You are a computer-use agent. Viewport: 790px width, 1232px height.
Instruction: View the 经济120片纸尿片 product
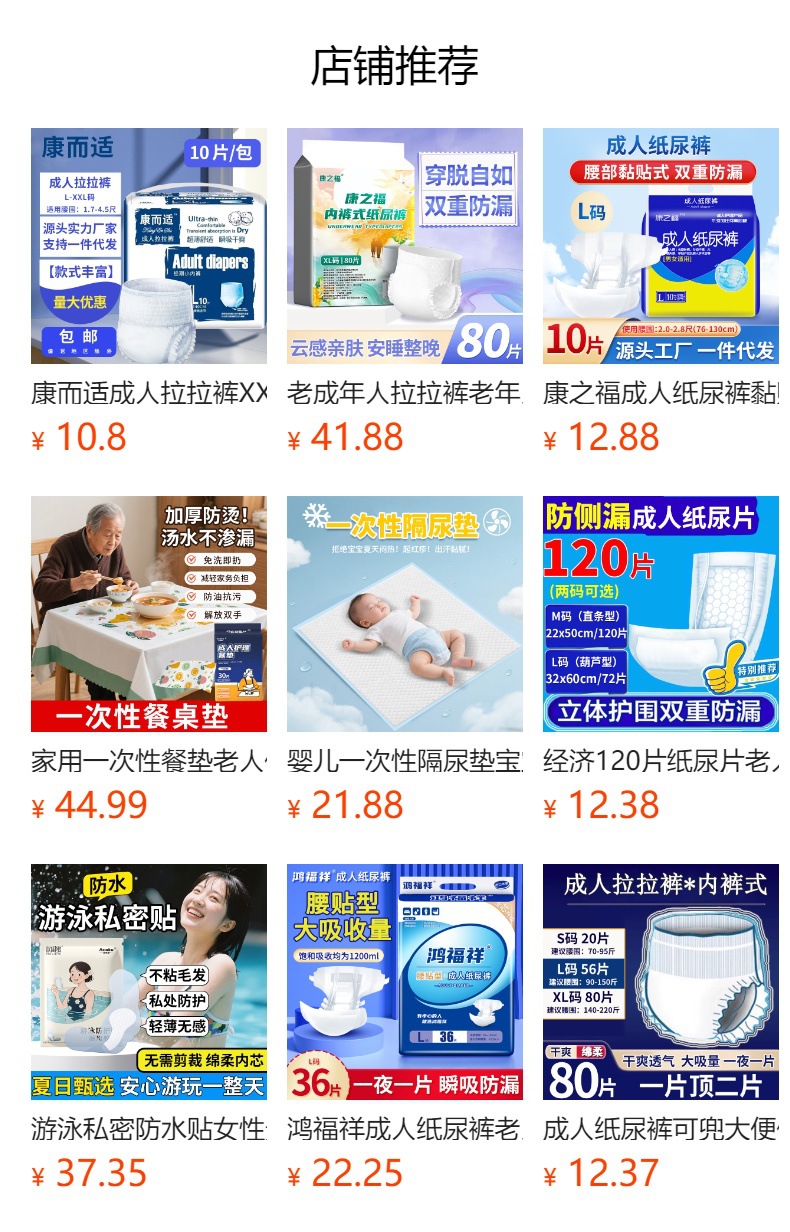tap(661, 614)
